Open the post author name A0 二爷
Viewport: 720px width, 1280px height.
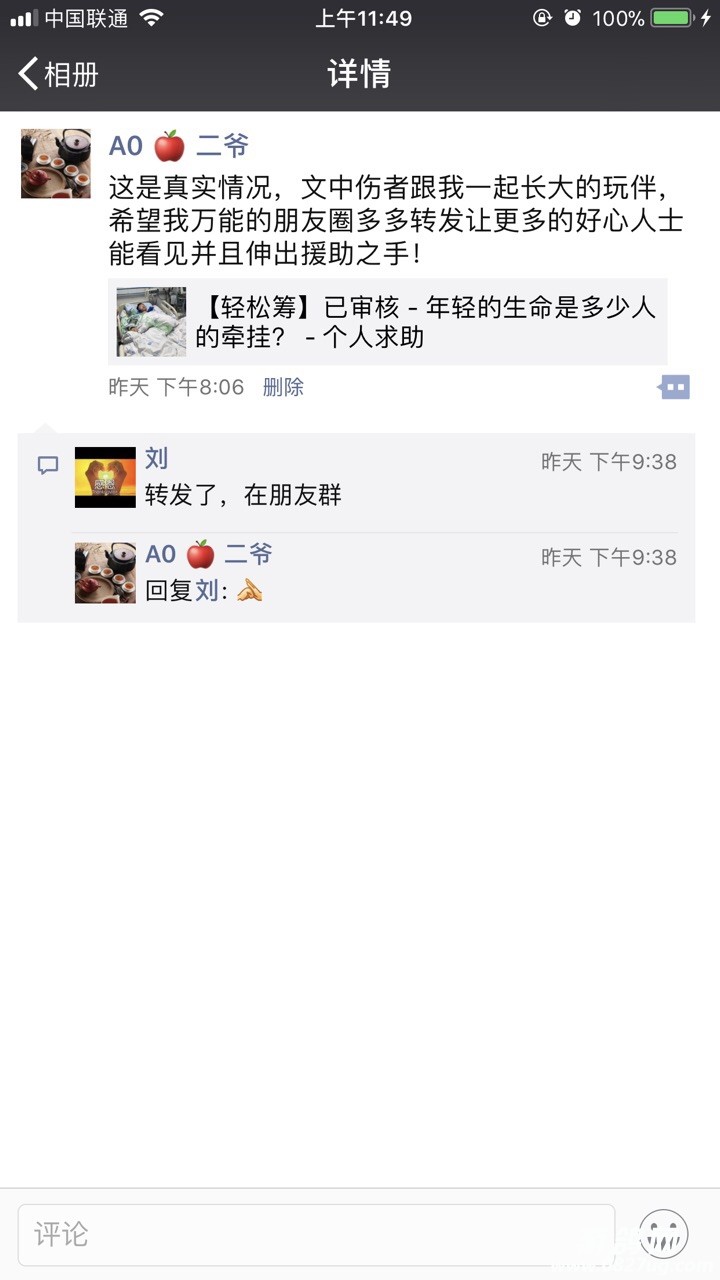coord(178,146)
